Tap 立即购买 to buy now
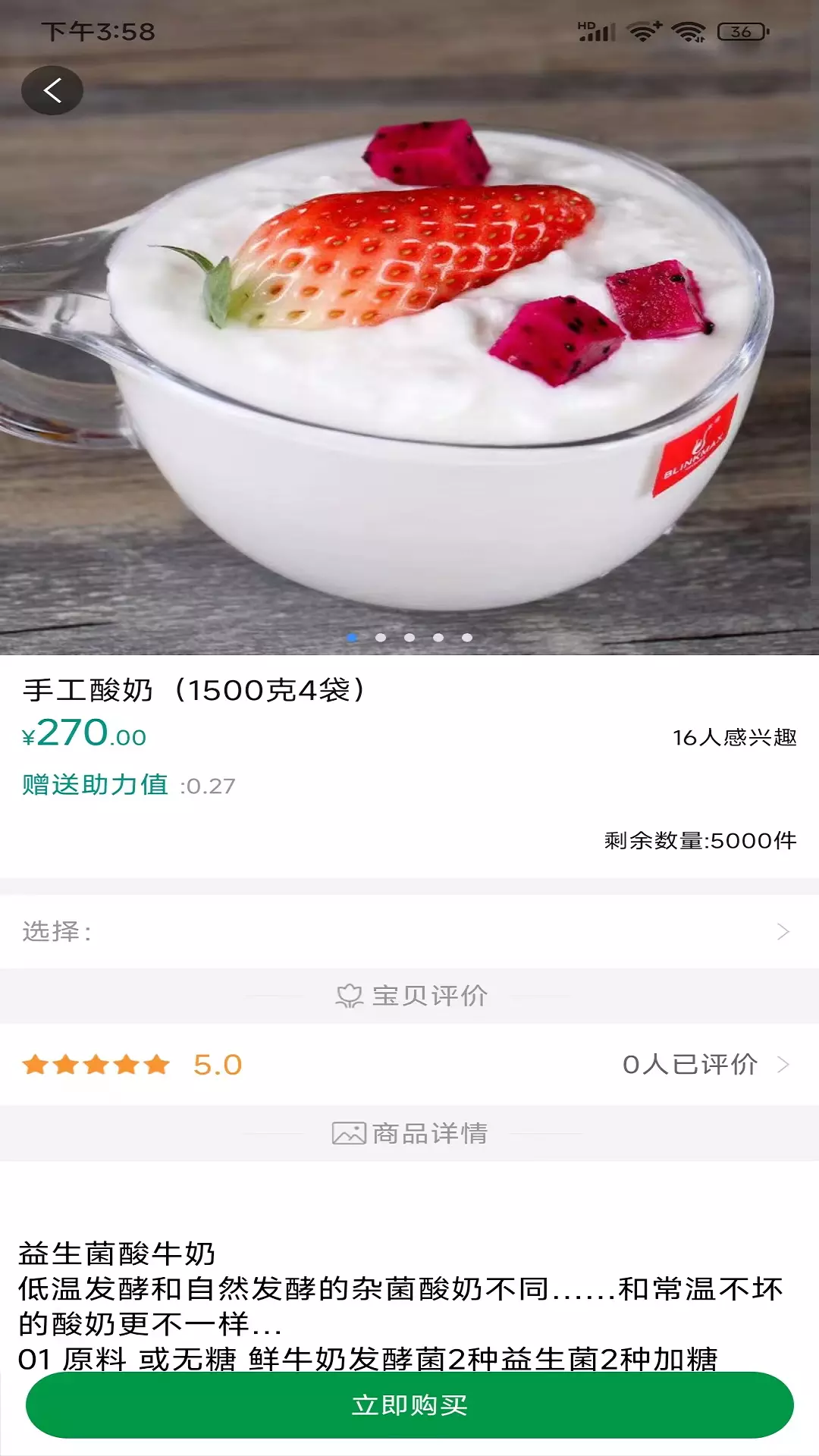Viewport: 819px width, 1456px height. [x=409, y=1405]
